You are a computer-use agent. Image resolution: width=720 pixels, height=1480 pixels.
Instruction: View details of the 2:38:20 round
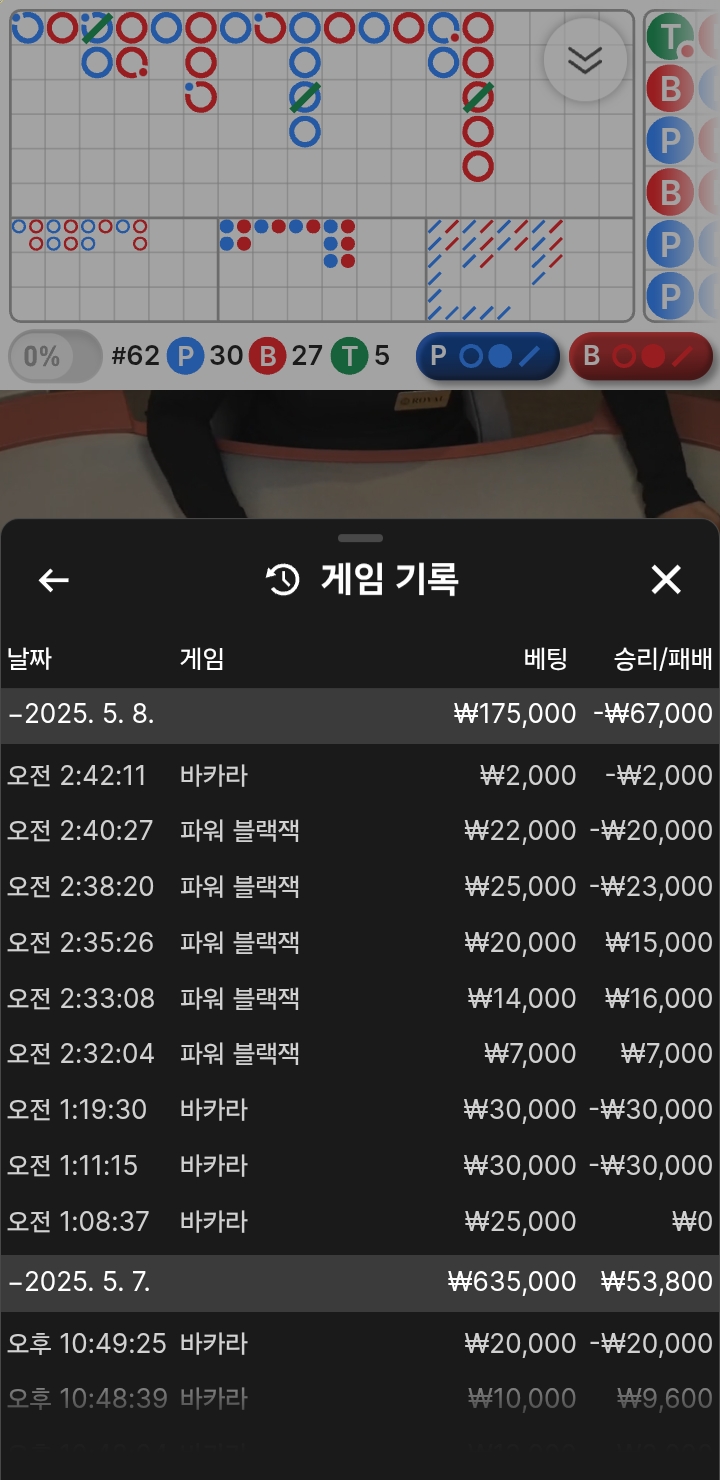click(360, 887)
